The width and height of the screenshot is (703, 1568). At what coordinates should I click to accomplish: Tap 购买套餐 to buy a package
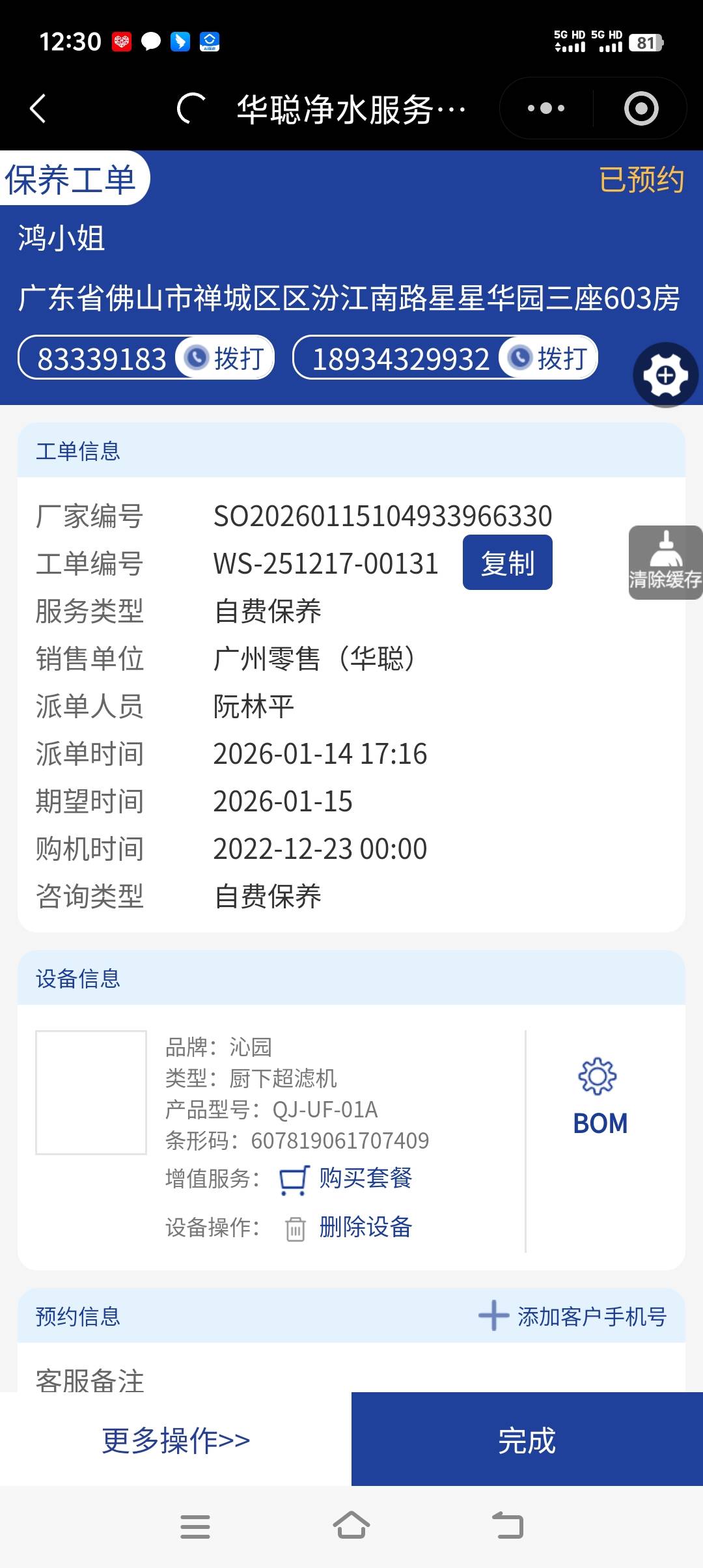pos(365,1178)
